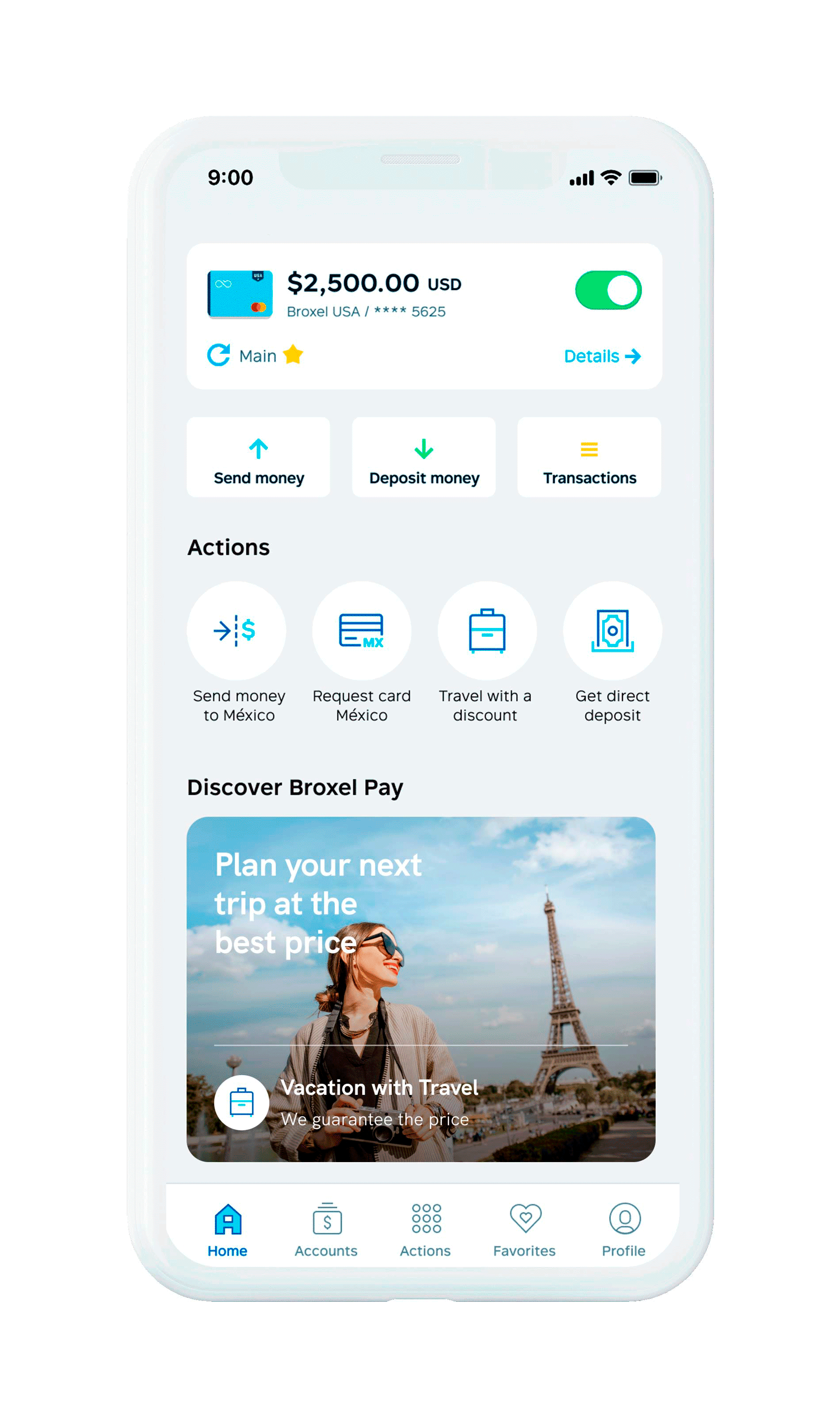Viewport: 840px width, 1419px height.
Task: Toggle the Broxel USA card switch off
Action: tap(608, 291)
